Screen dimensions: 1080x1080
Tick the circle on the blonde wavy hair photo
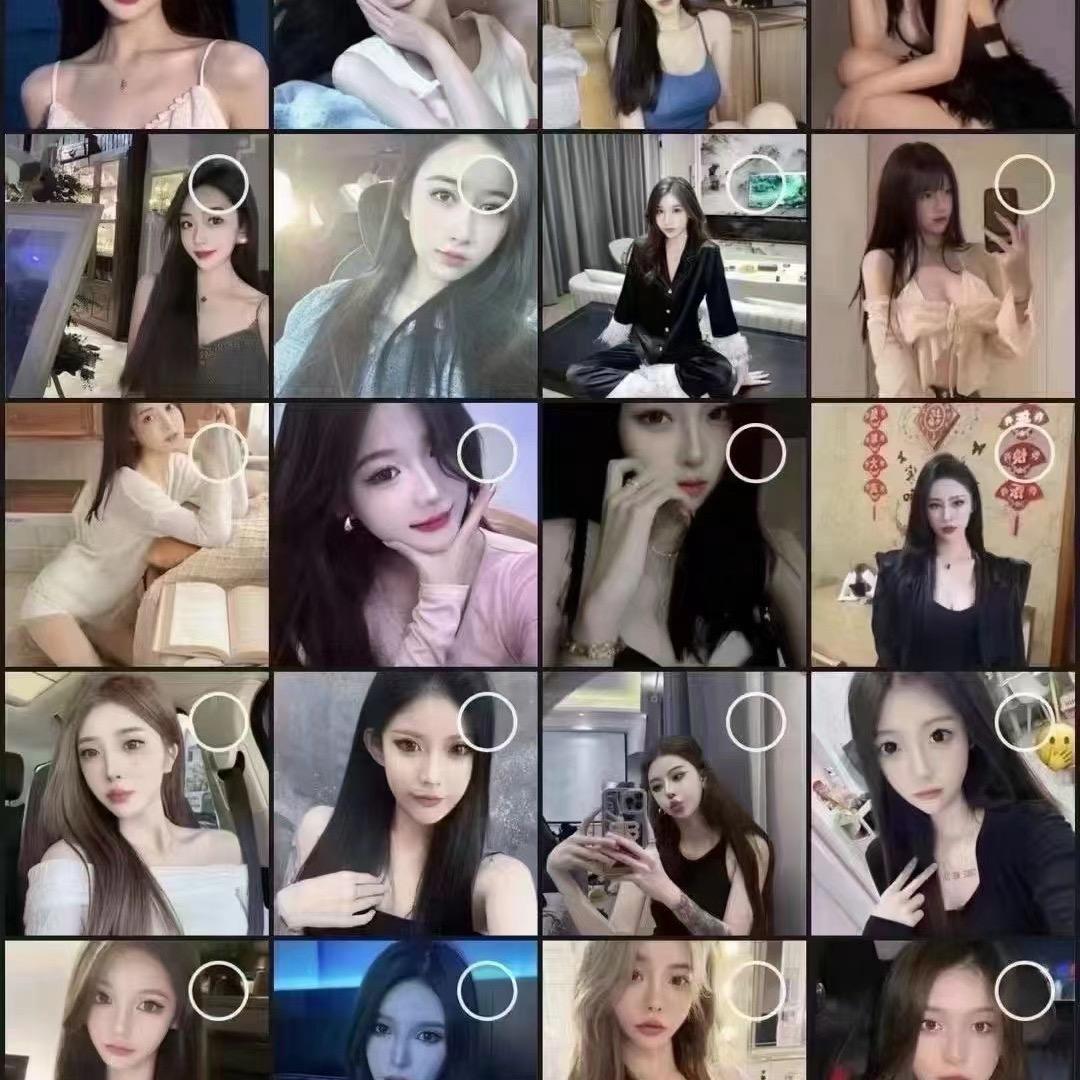point(756,990)
